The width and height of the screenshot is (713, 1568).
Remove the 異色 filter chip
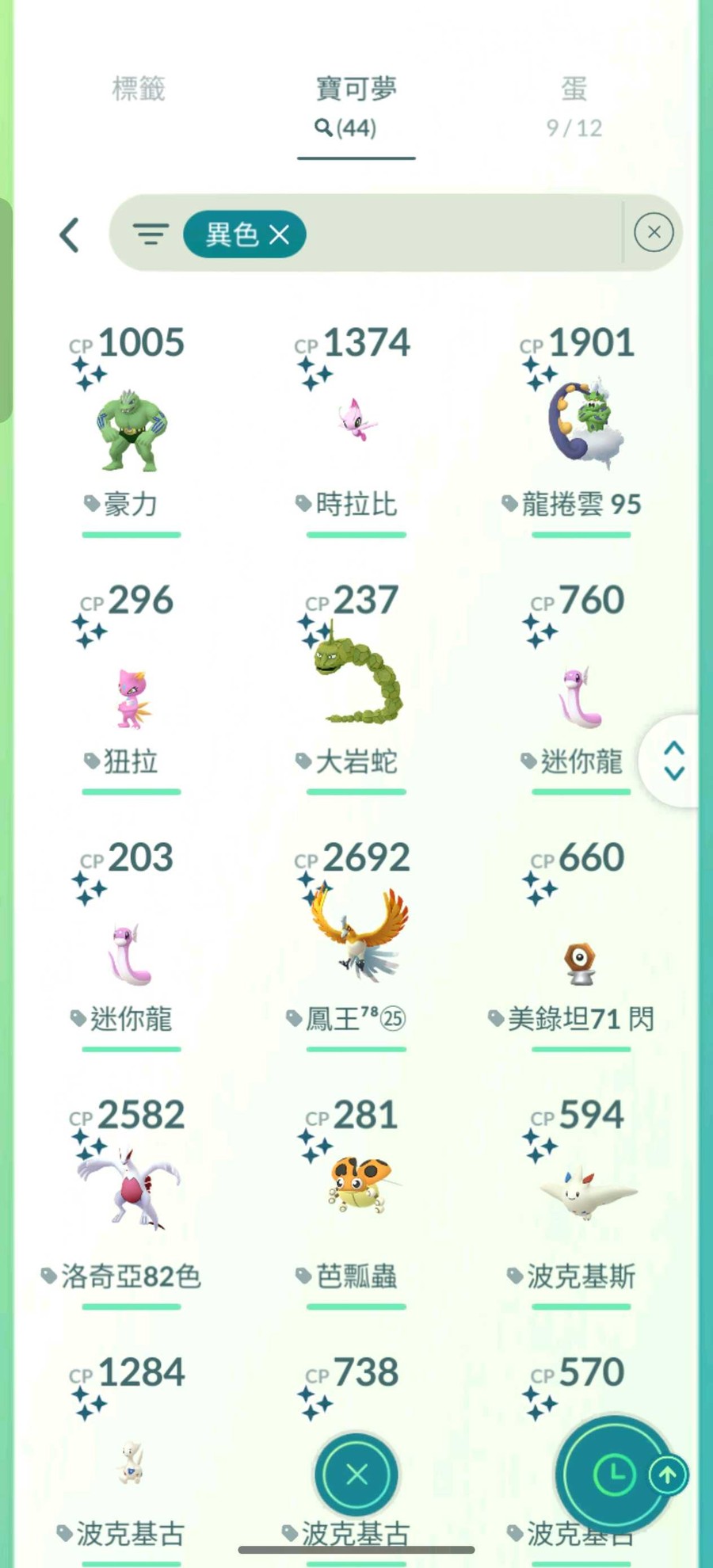[x=279, y=235]
